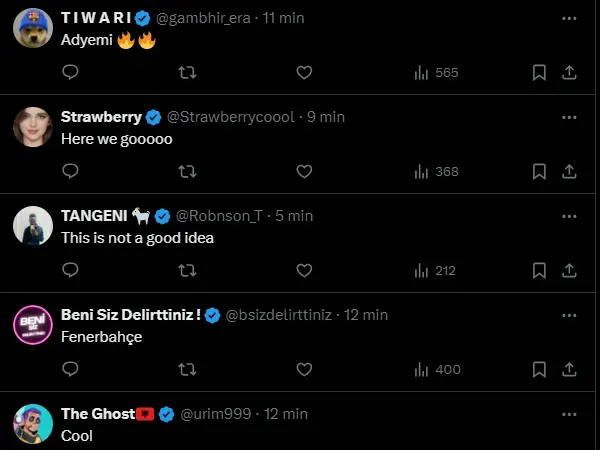Like TIWARI's Adyemi tweet
The height and width of the screenshot is (450, 600).
pyautogui.click(x=304, y=72)
